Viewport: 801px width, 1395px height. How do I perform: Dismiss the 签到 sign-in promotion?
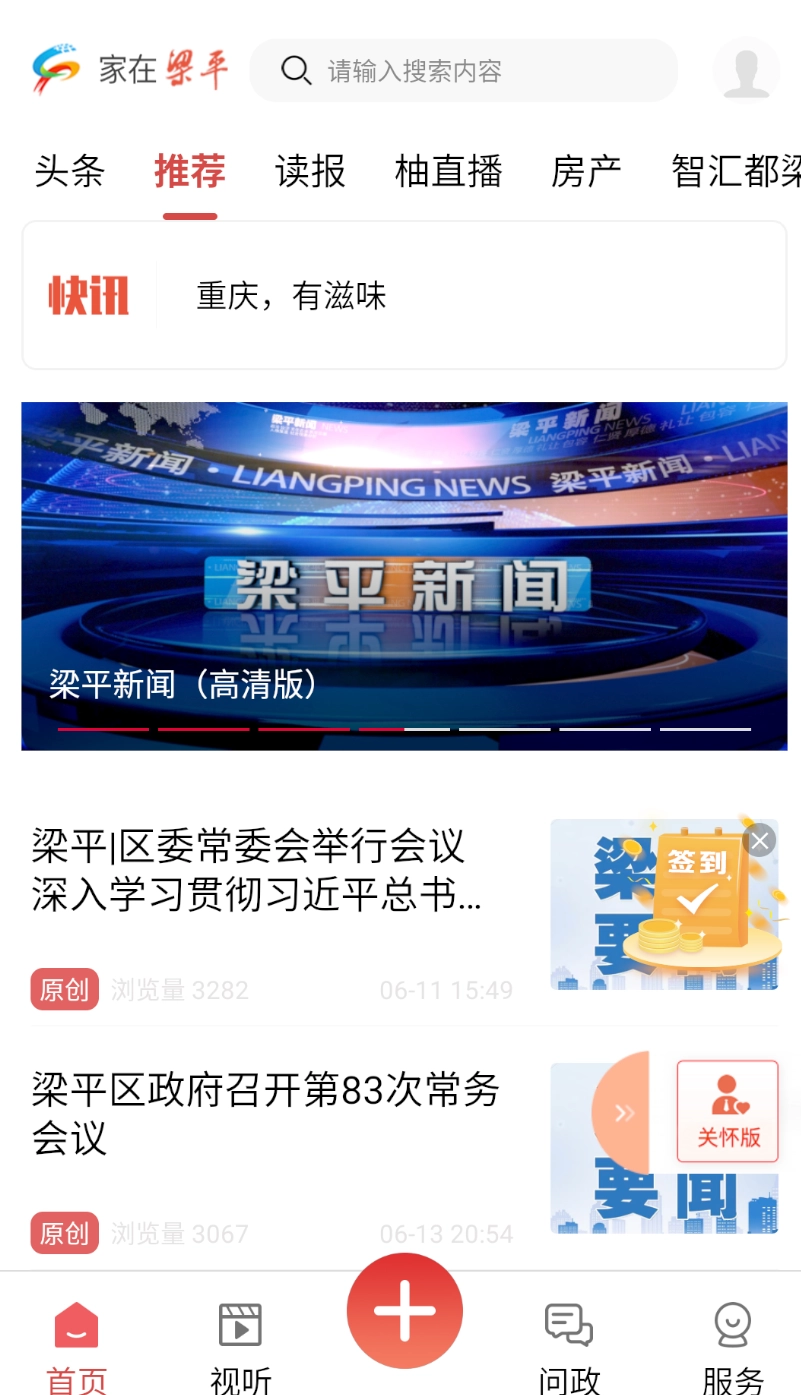(760, 840)
